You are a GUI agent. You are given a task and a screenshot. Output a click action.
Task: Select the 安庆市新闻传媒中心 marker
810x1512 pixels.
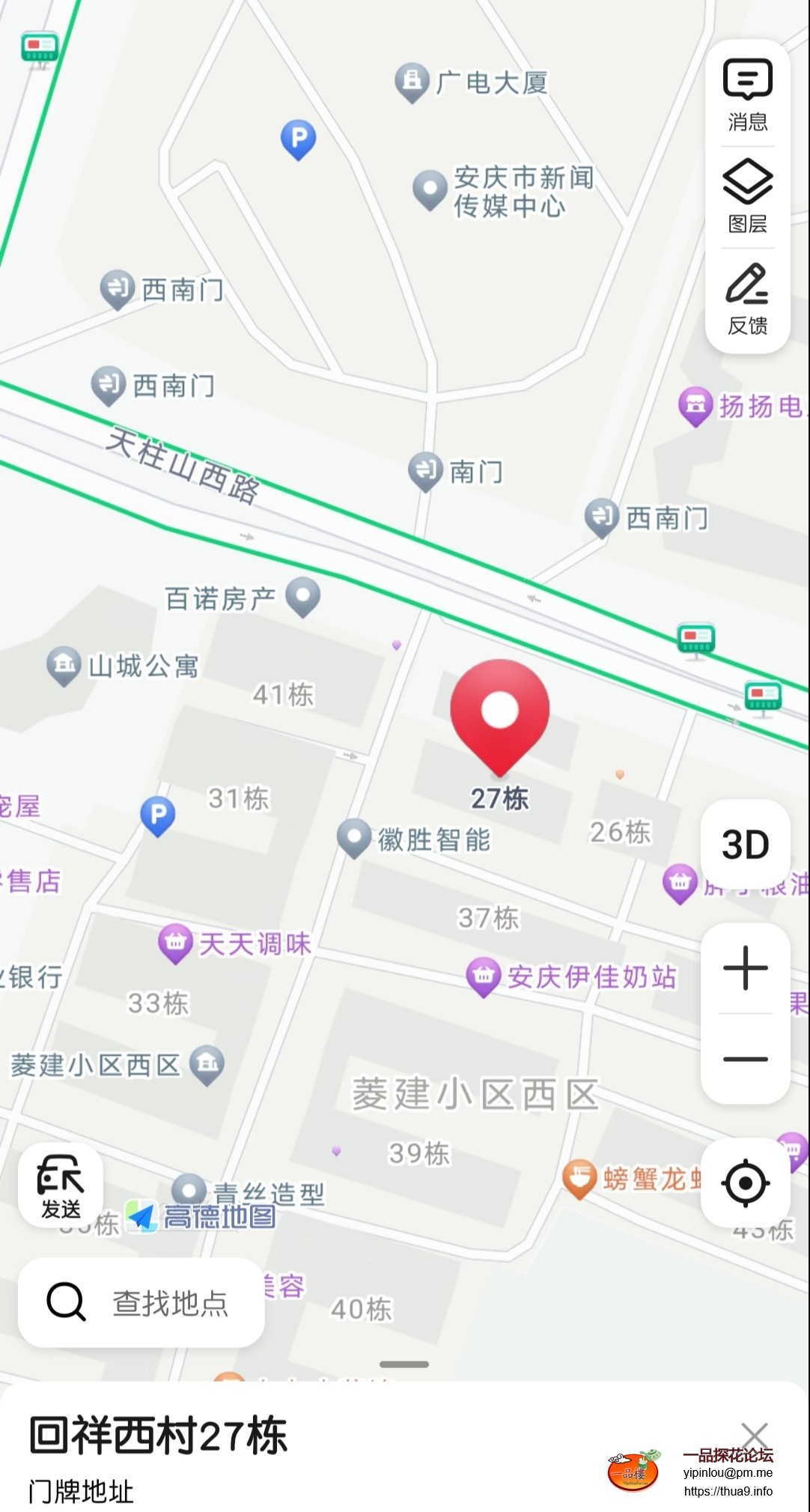coord(430,189)
